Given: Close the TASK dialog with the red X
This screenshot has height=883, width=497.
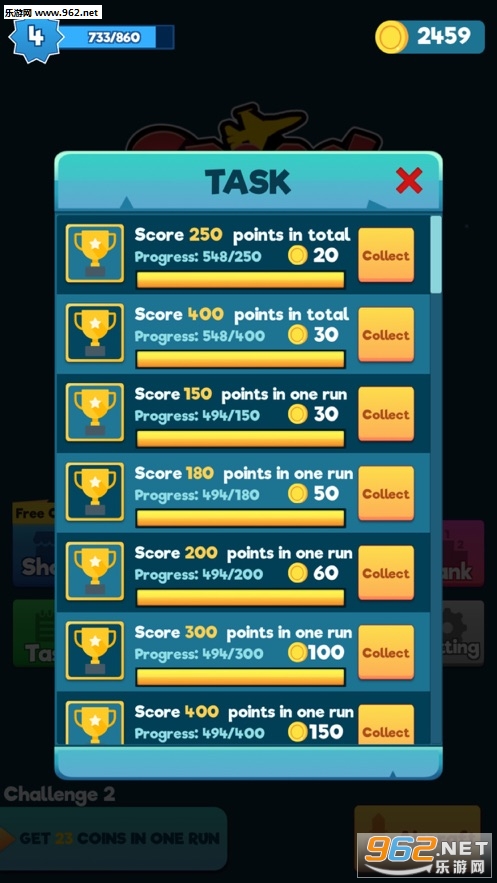Looking at the screenshot, I should 409,181.
